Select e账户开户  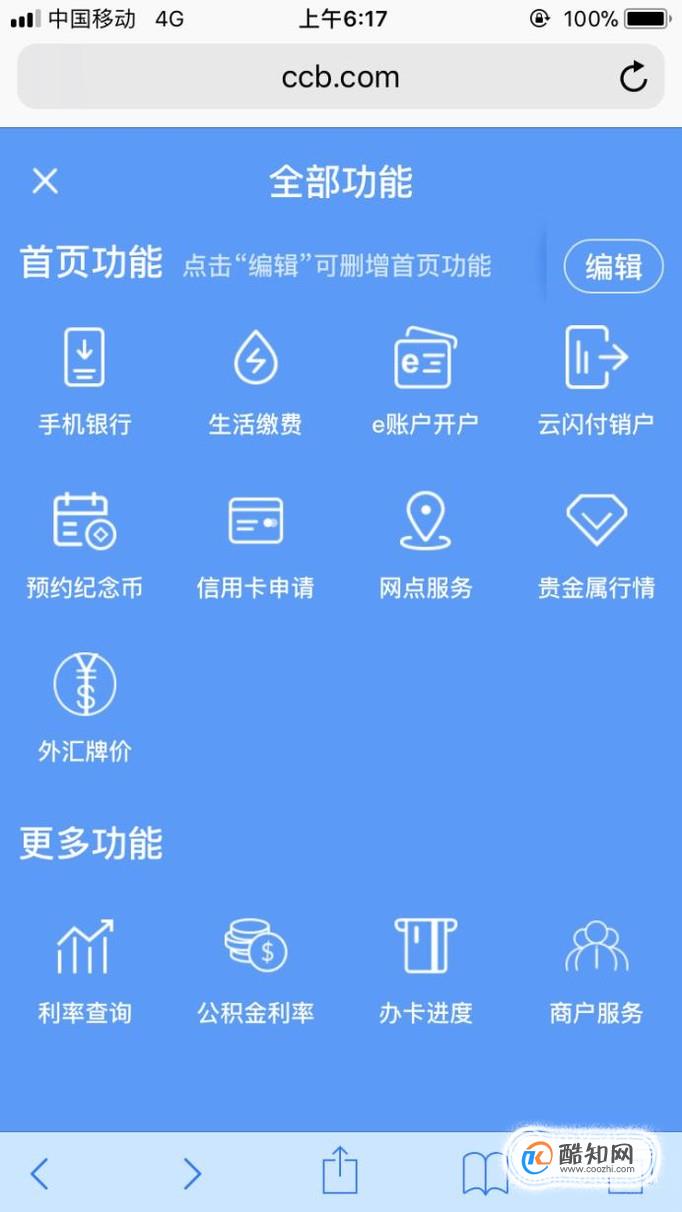425,380
